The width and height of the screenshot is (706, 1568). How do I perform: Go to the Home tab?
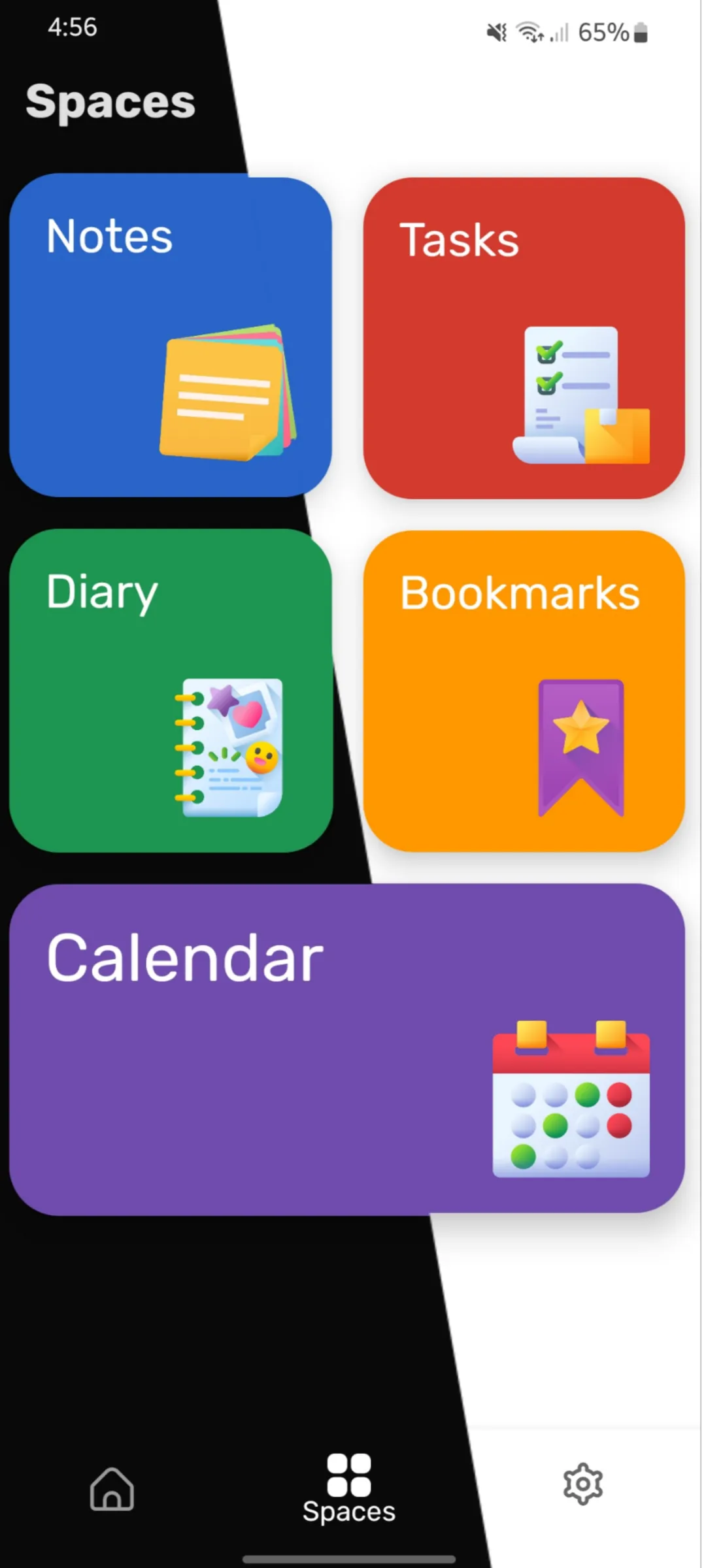tap(111, 1490)
